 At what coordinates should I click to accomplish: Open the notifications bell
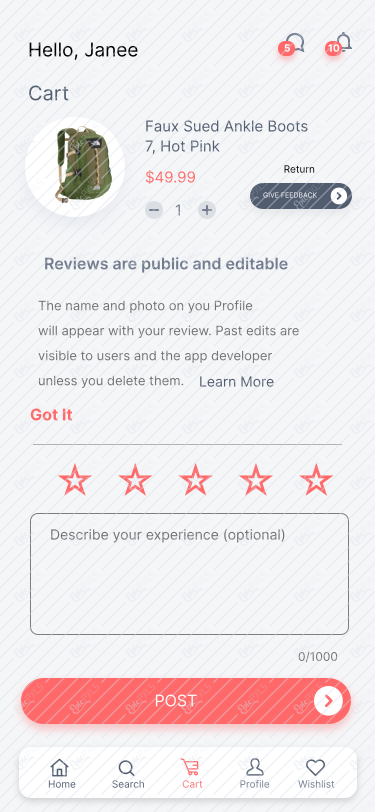[x=340, y=44]
